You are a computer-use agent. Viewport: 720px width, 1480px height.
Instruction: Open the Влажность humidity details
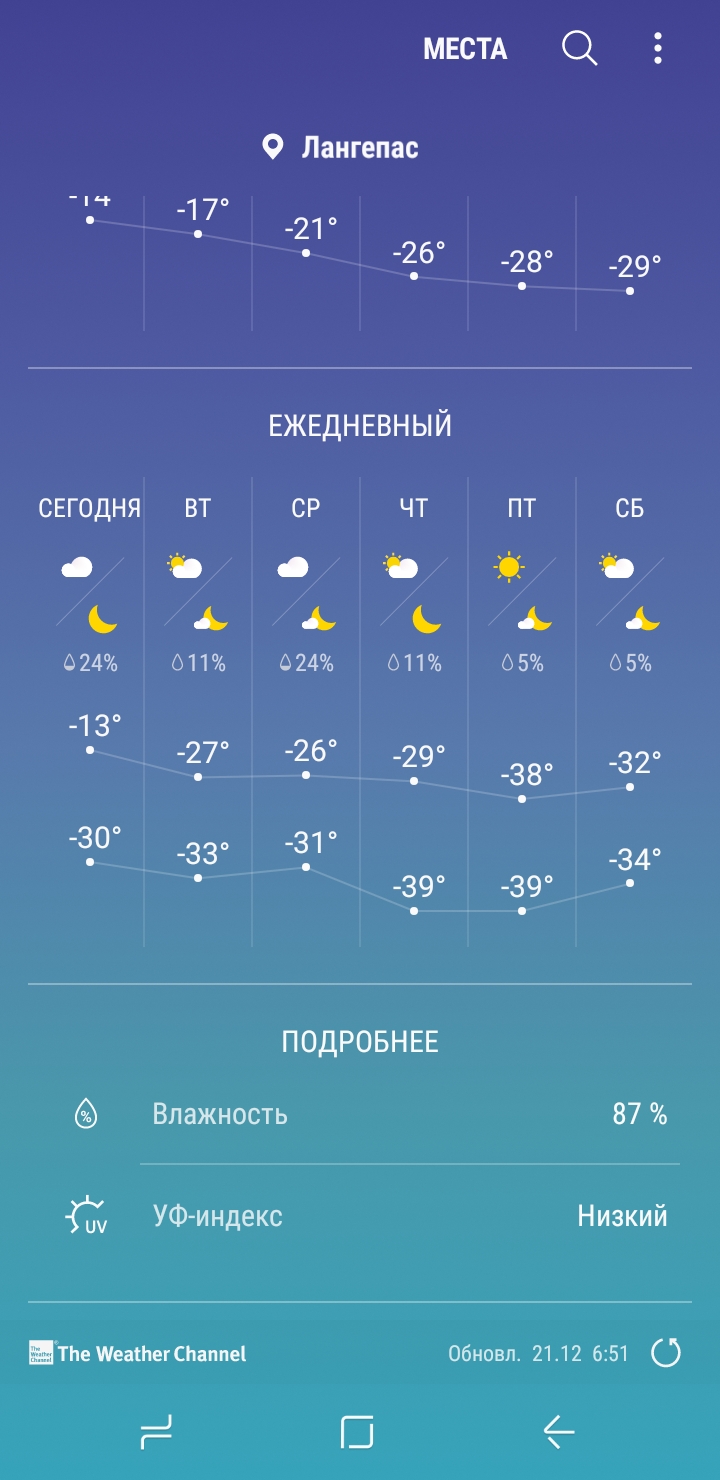(360, 1114)
